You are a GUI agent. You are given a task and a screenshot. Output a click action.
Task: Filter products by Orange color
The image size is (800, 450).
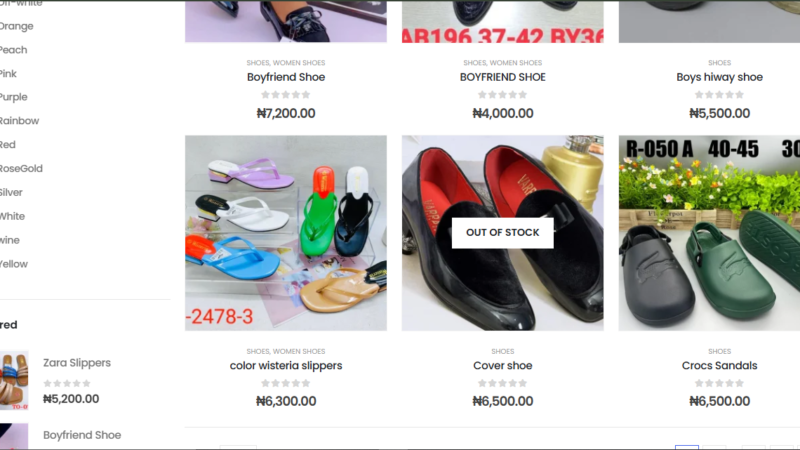pos(16,26)
